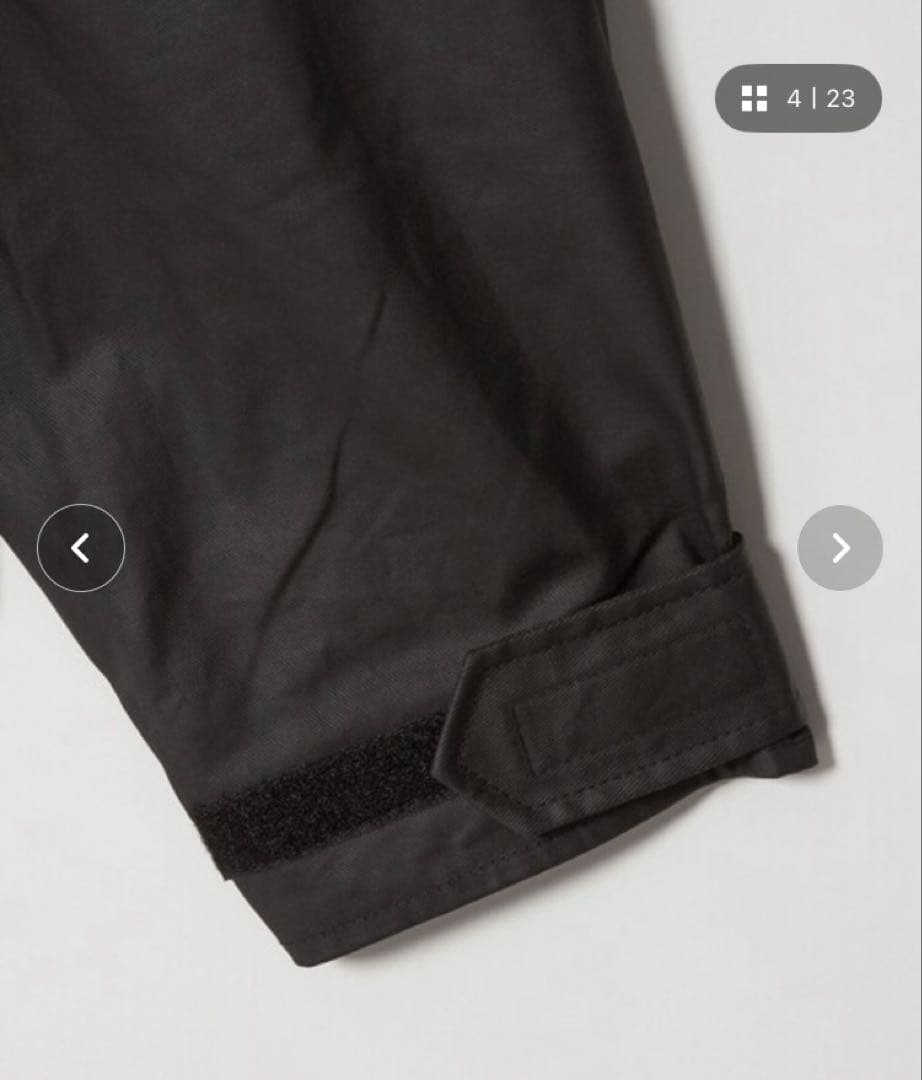Screen dimensions: 922x1080
Task: Advance to the next product photo
Action: [840, 548]
